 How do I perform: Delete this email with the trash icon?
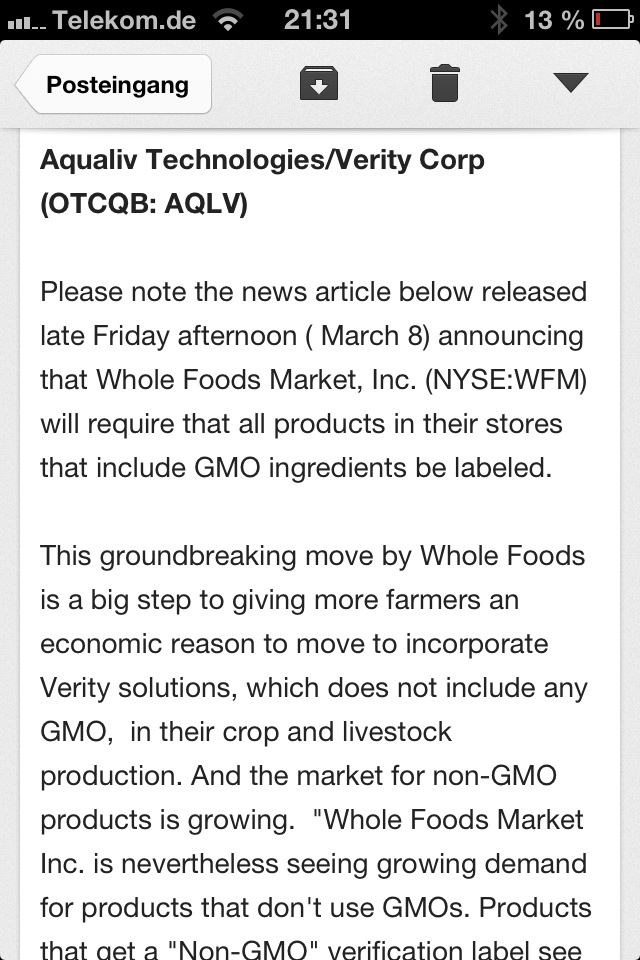445,83
